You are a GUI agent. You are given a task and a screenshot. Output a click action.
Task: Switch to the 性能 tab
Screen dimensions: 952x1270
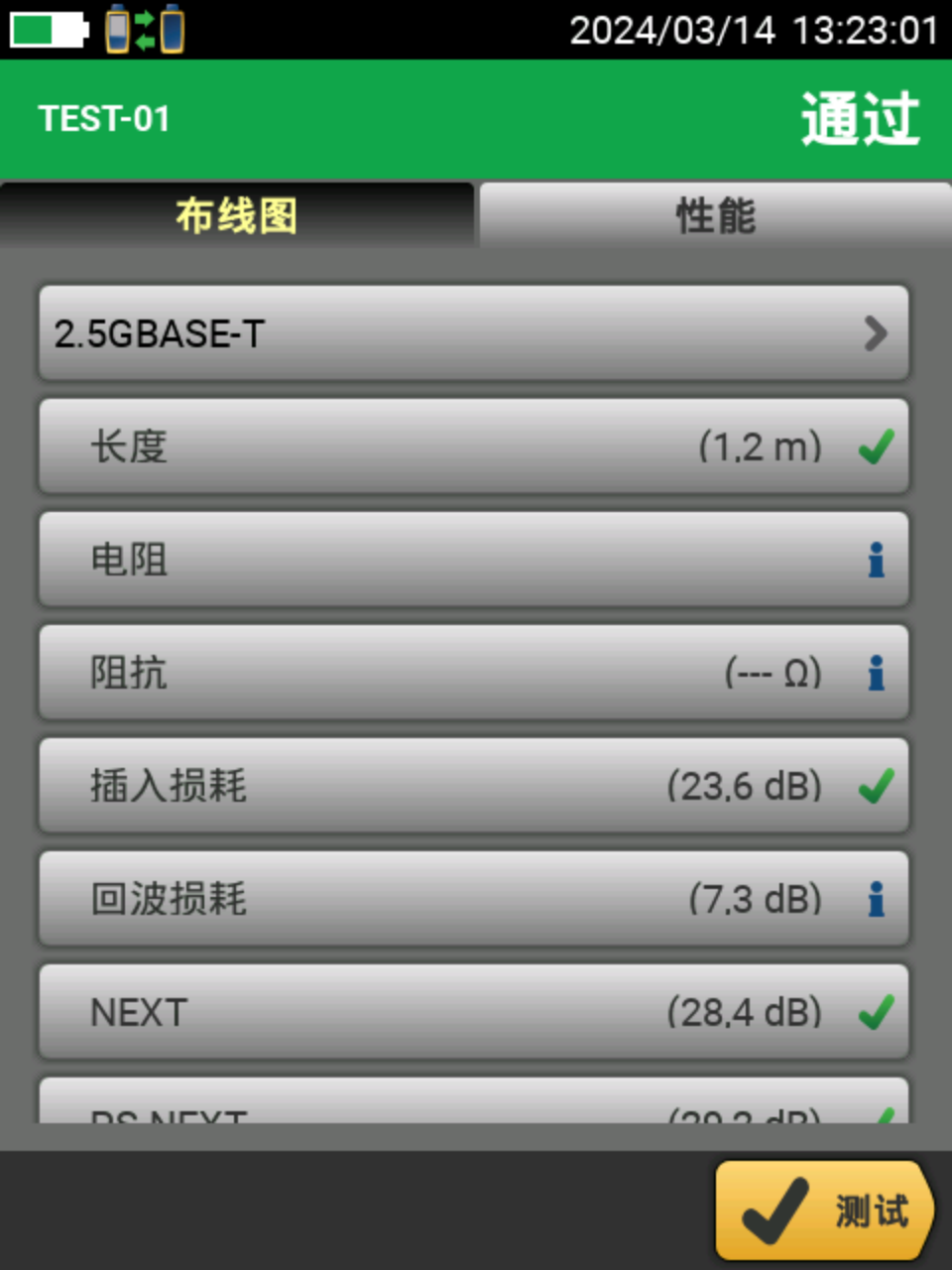(714, 215)
